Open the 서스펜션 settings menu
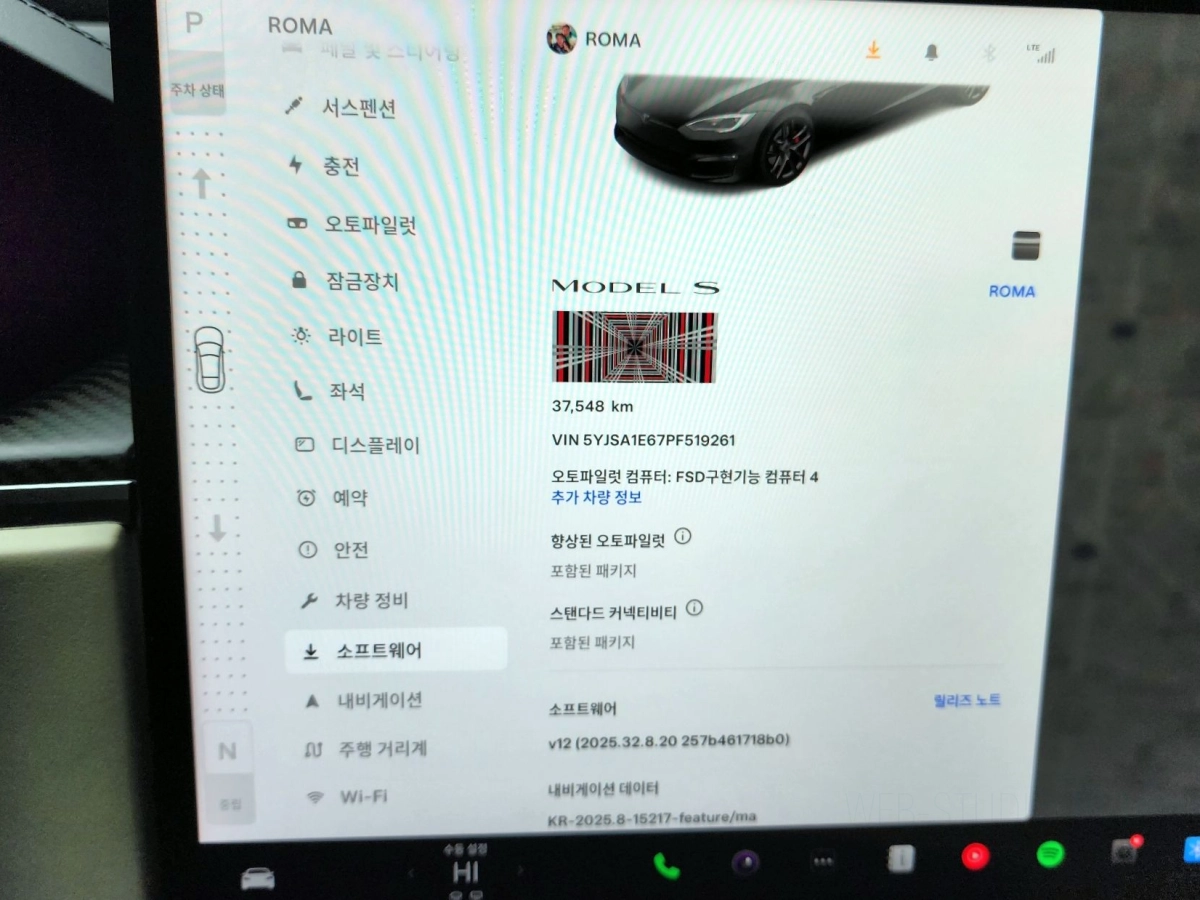Screen dimensions: 1200x900 tap(358, 107)
